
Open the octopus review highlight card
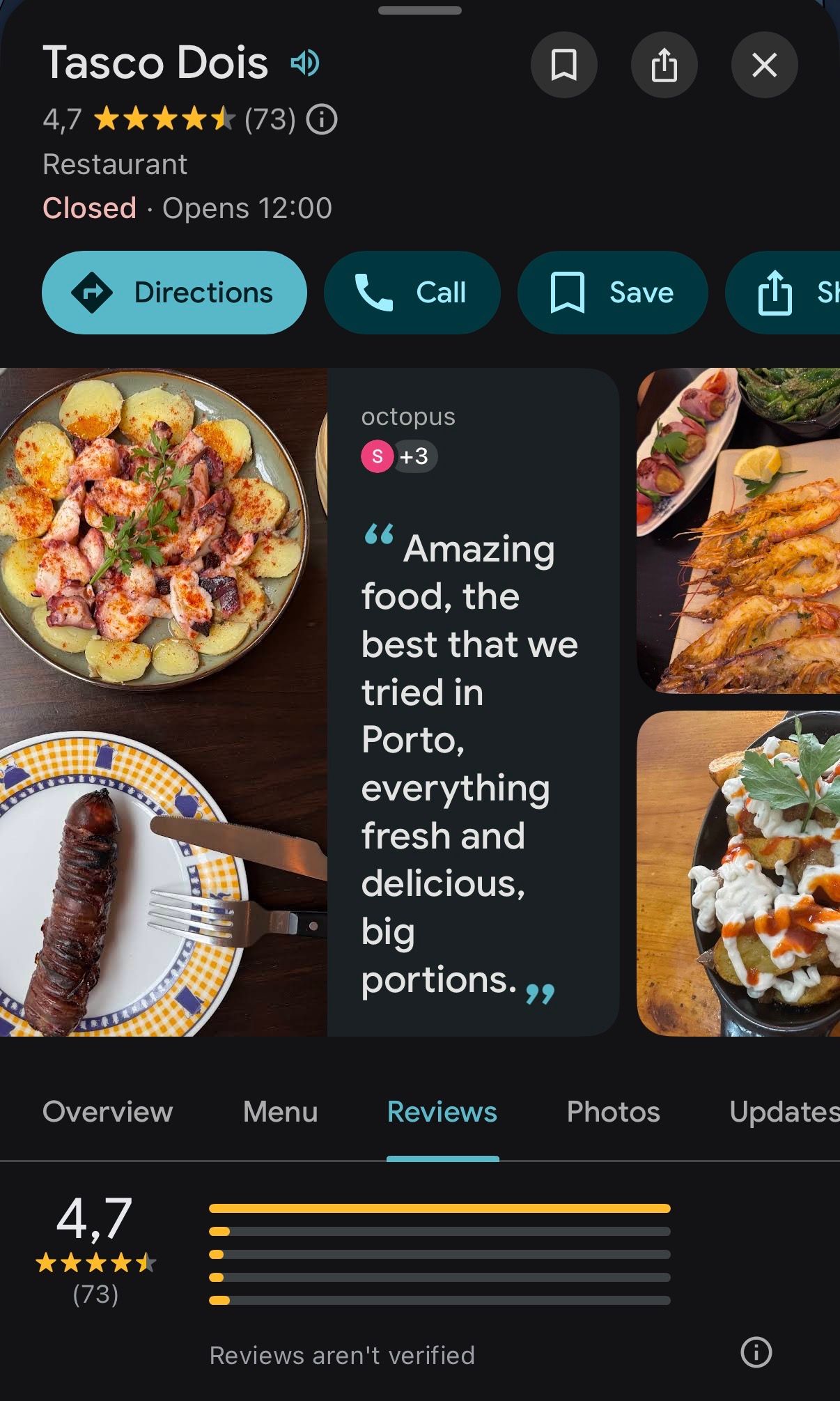(x=473, y=702)
